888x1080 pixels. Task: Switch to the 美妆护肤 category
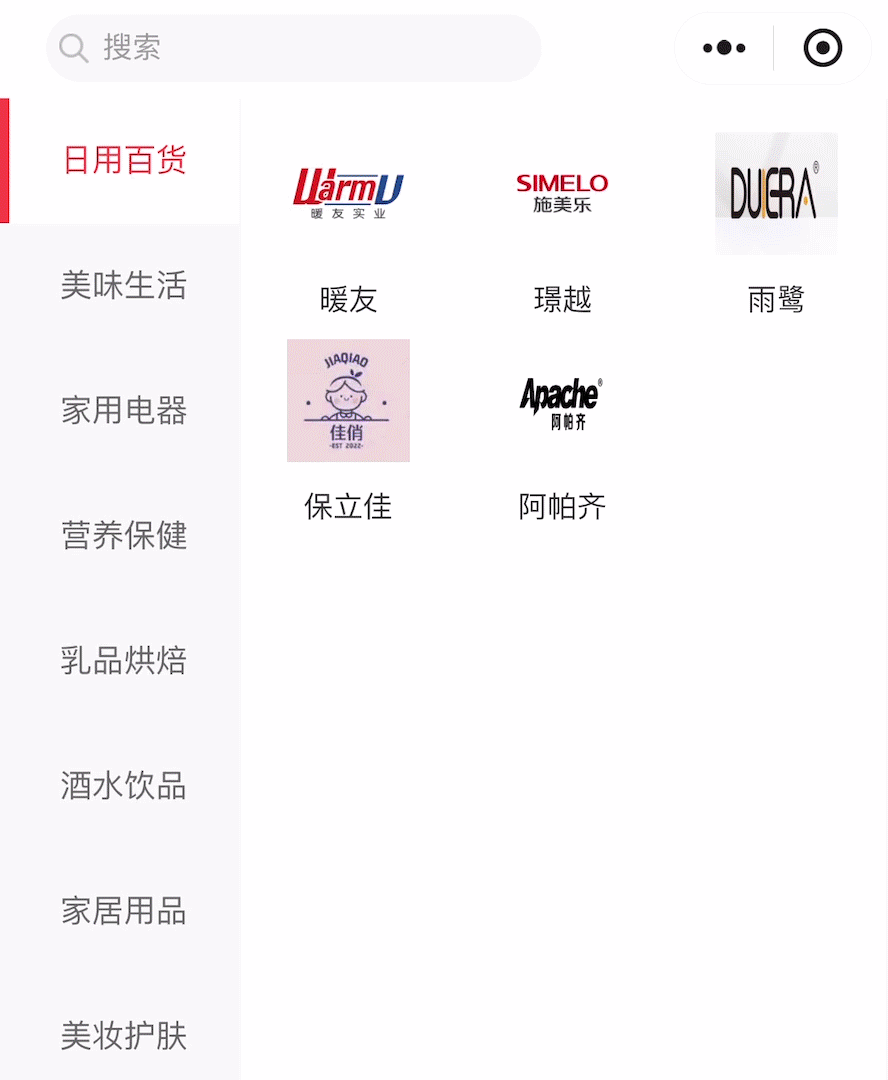point(124,1035)
